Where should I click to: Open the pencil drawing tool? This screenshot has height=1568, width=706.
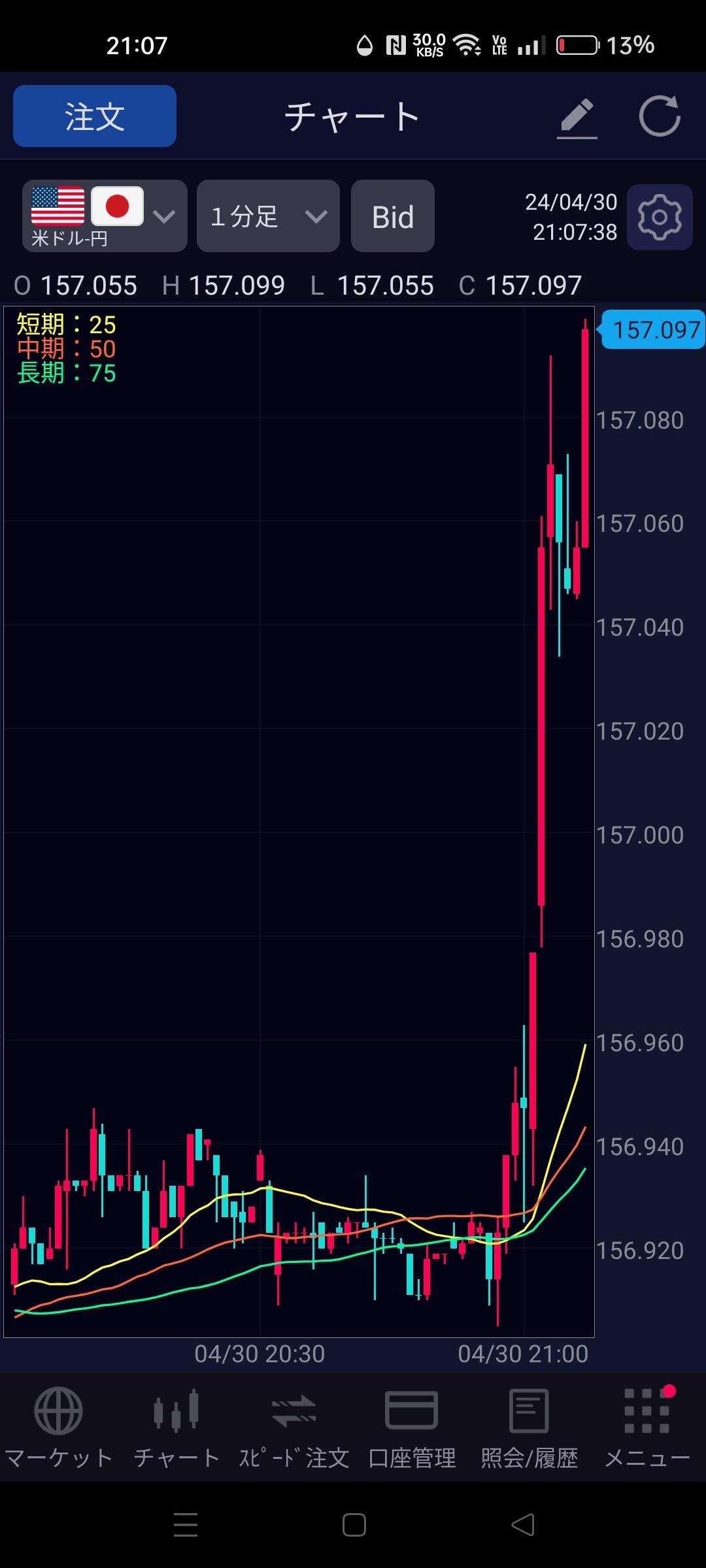point(577,118)
